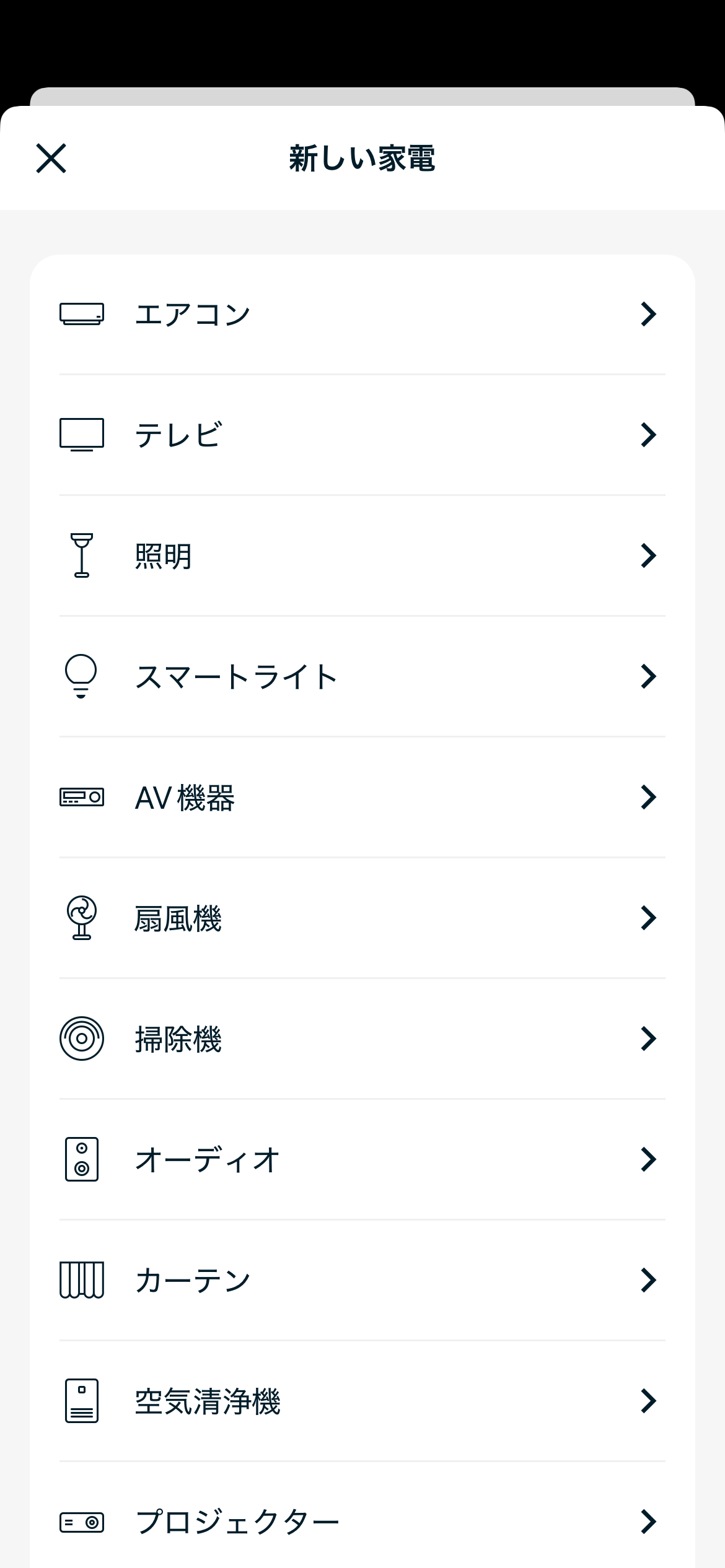Tap the スマートライト row
The height and width of the screenshot is (1568, 725).
point(362,676)
